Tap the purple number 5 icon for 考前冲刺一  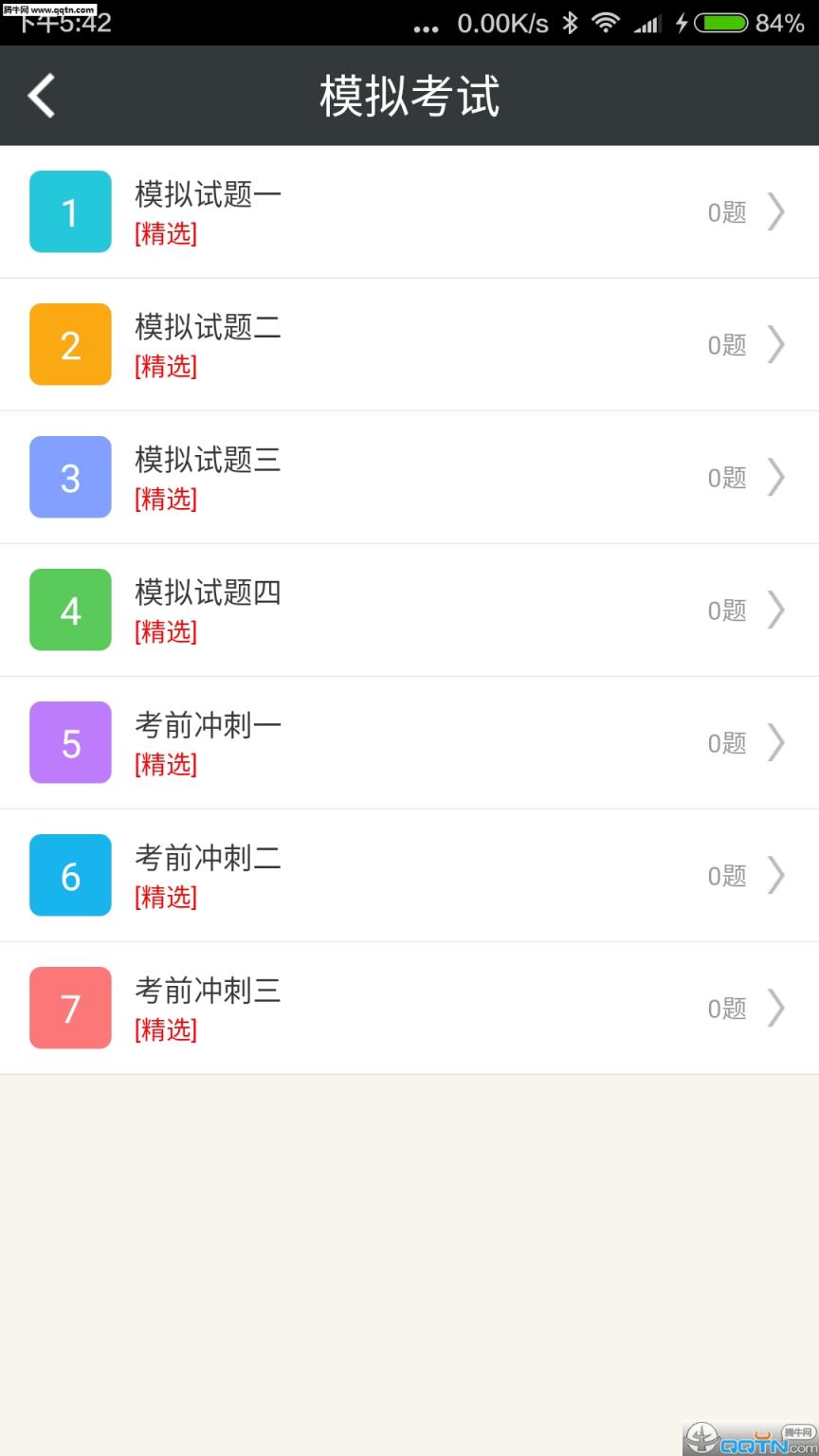tap(70, 743)
